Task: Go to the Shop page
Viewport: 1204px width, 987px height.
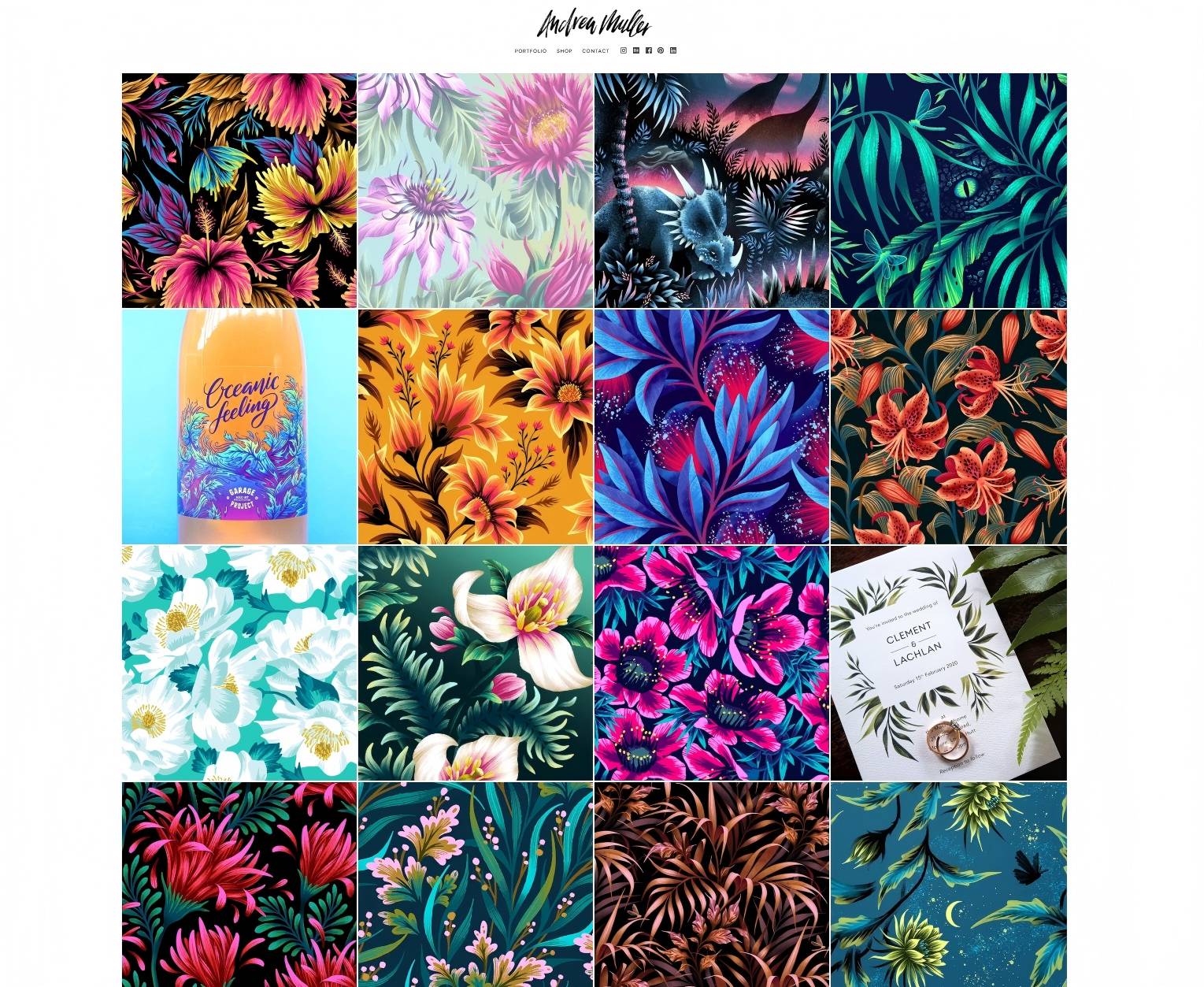Action: point(564,51)
